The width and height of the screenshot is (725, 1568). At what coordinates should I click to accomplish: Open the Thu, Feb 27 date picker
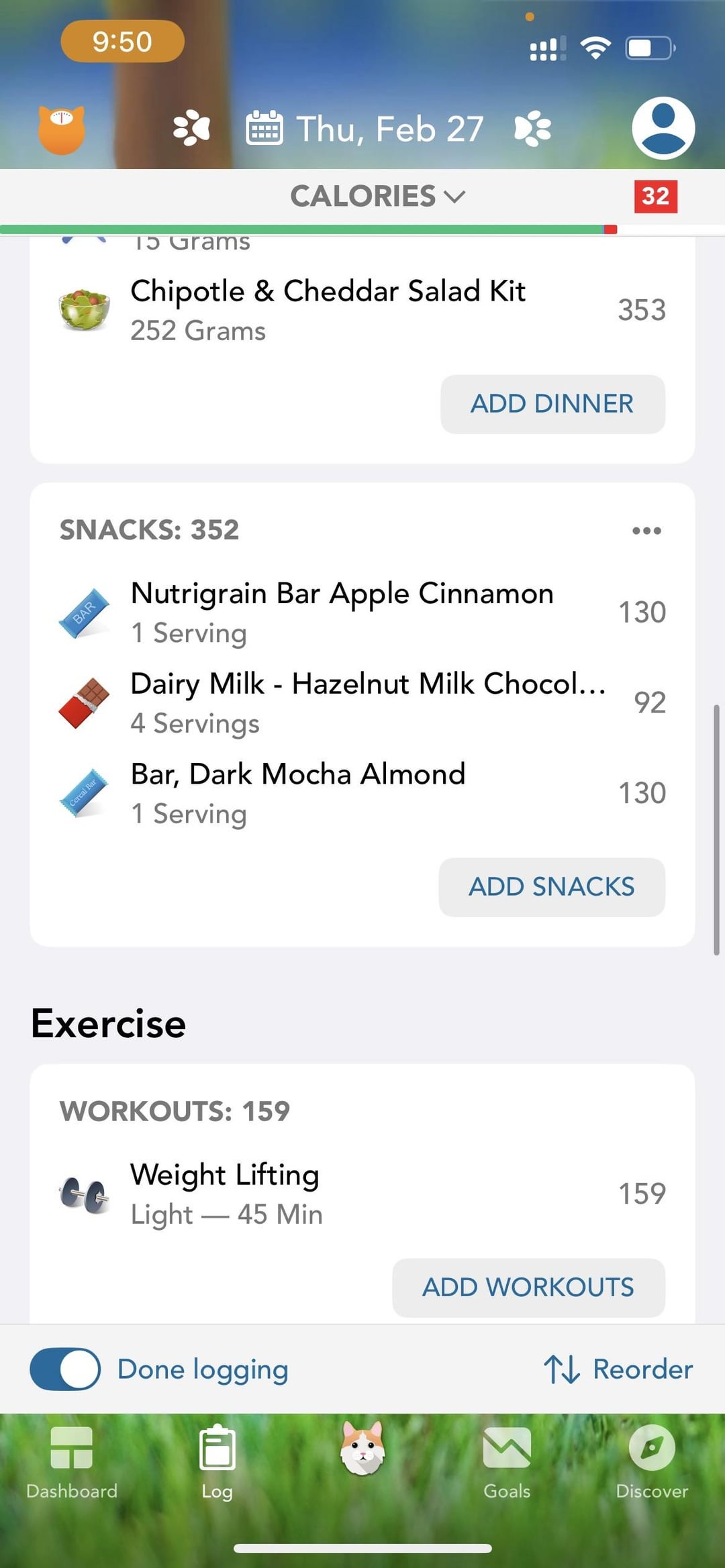point(365,129)
